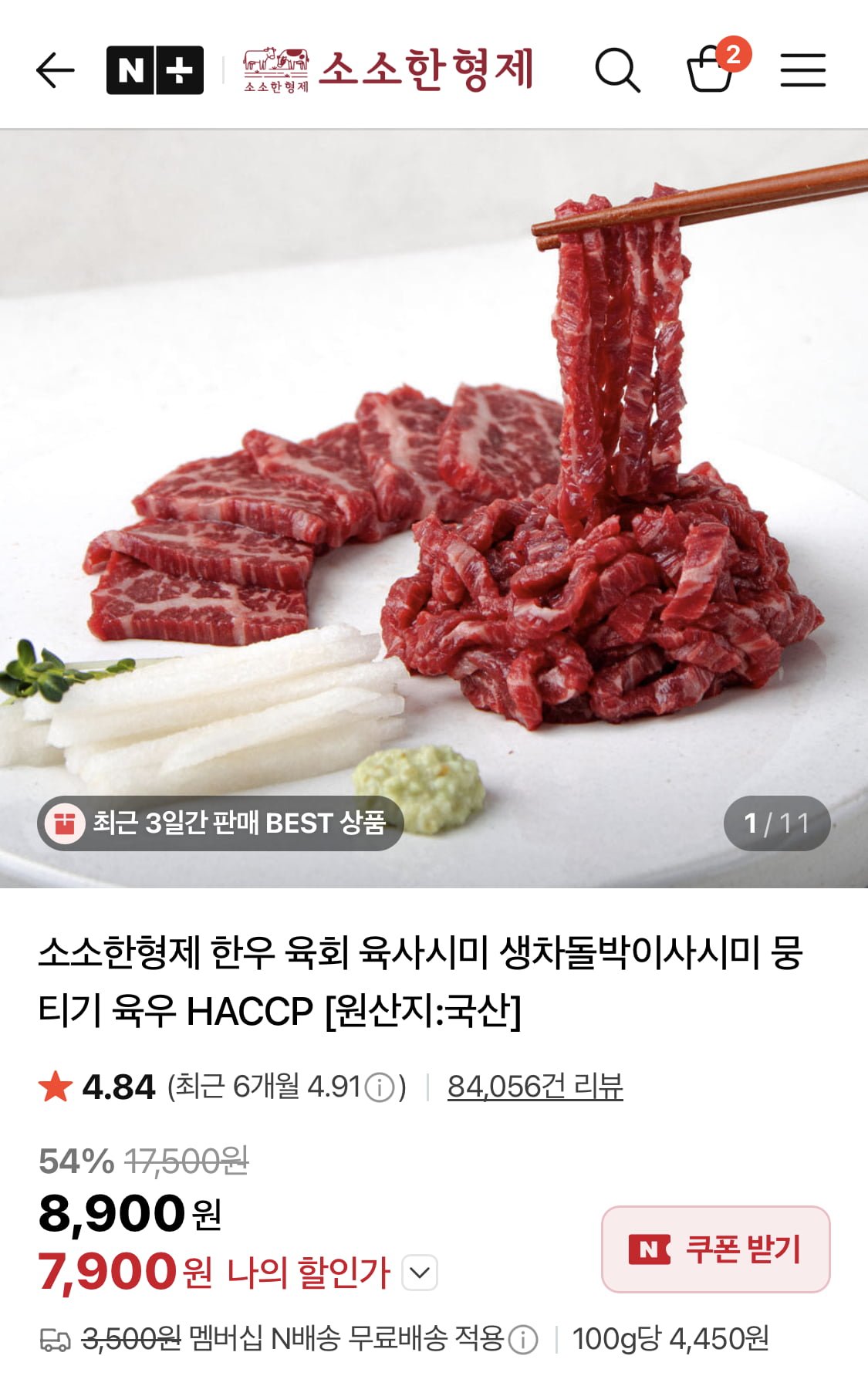Open the N+ store home logo
868x1376 pixels.
[x=155, y=70]
